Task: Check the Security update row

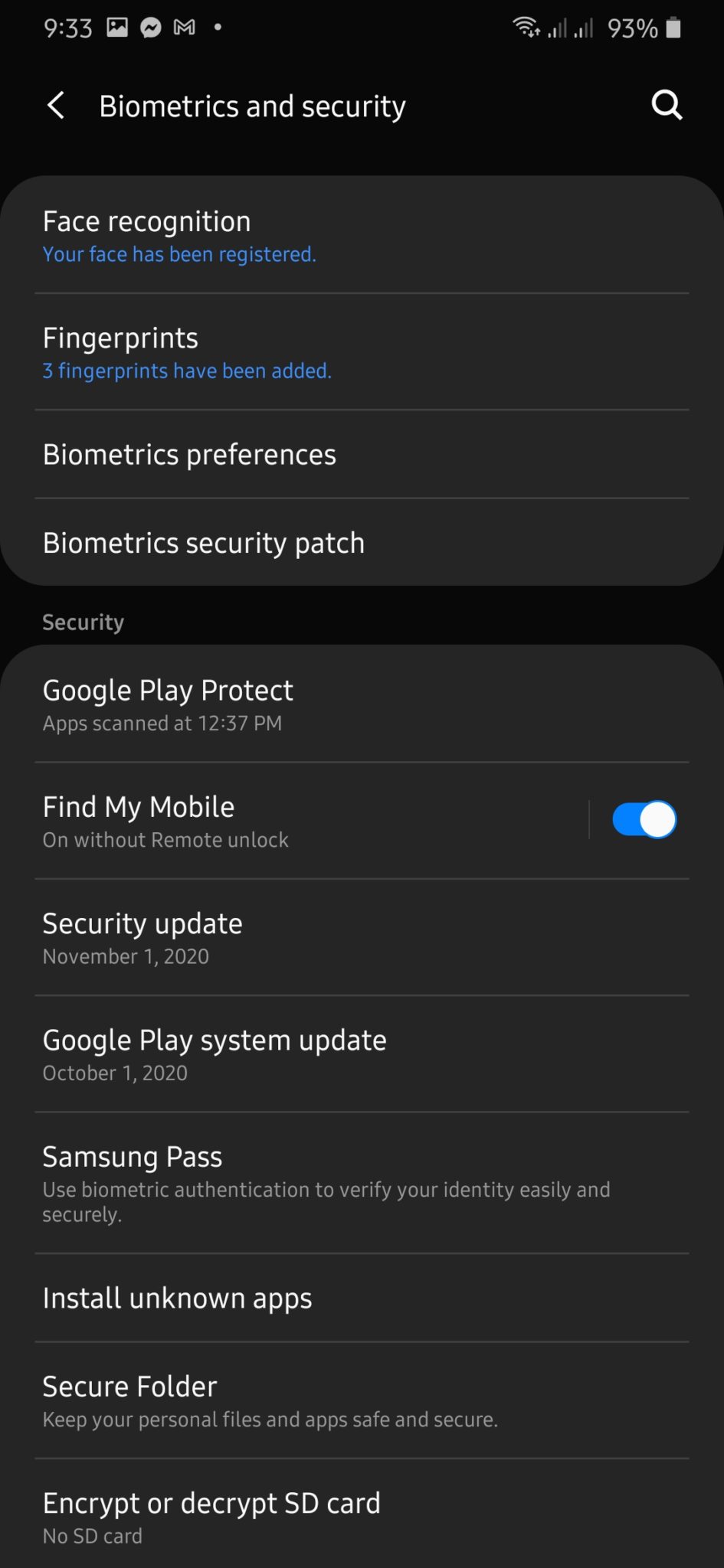Action: [360, 938]
